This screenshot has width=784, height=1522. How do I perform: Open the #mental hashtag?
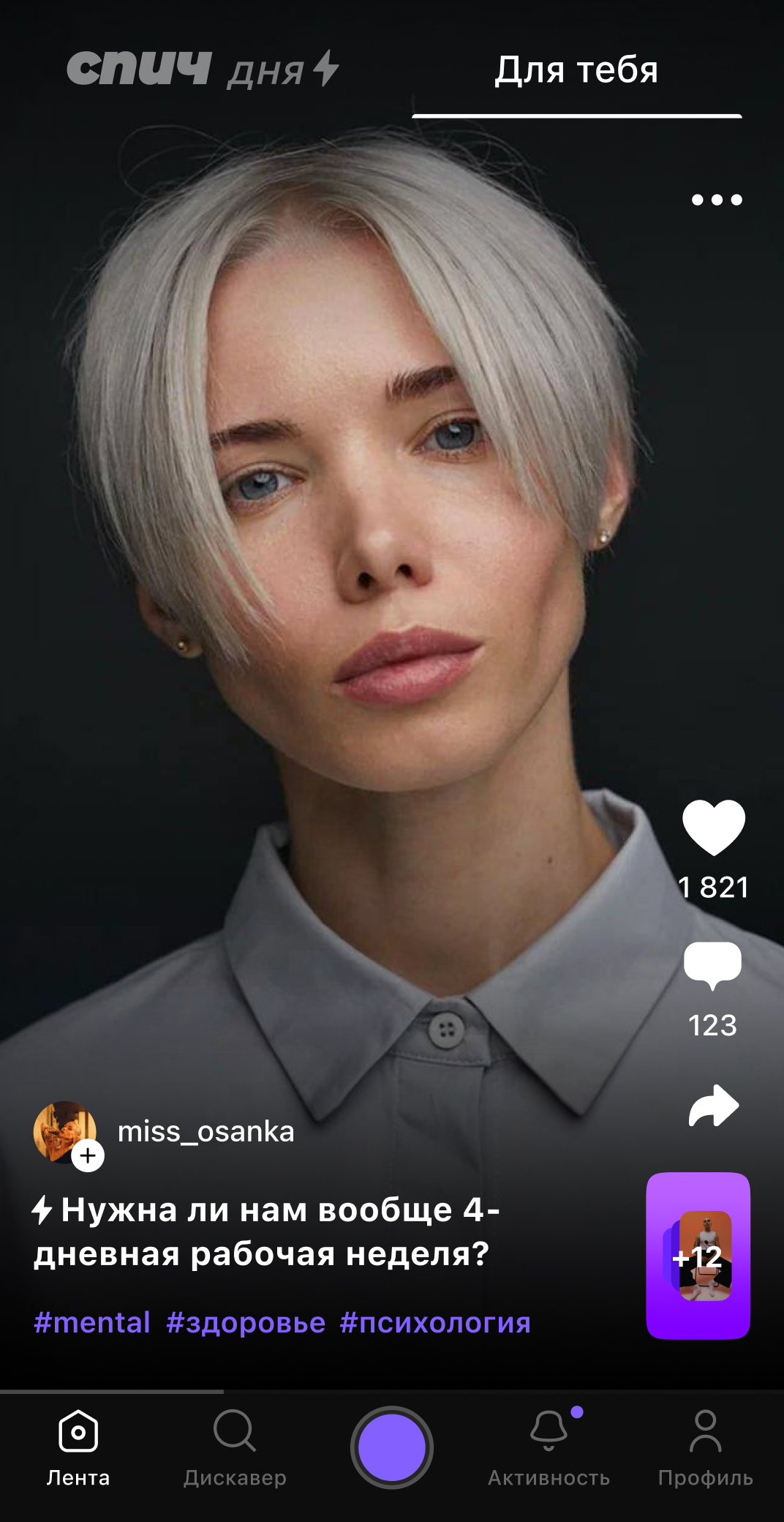point(92,1323)
